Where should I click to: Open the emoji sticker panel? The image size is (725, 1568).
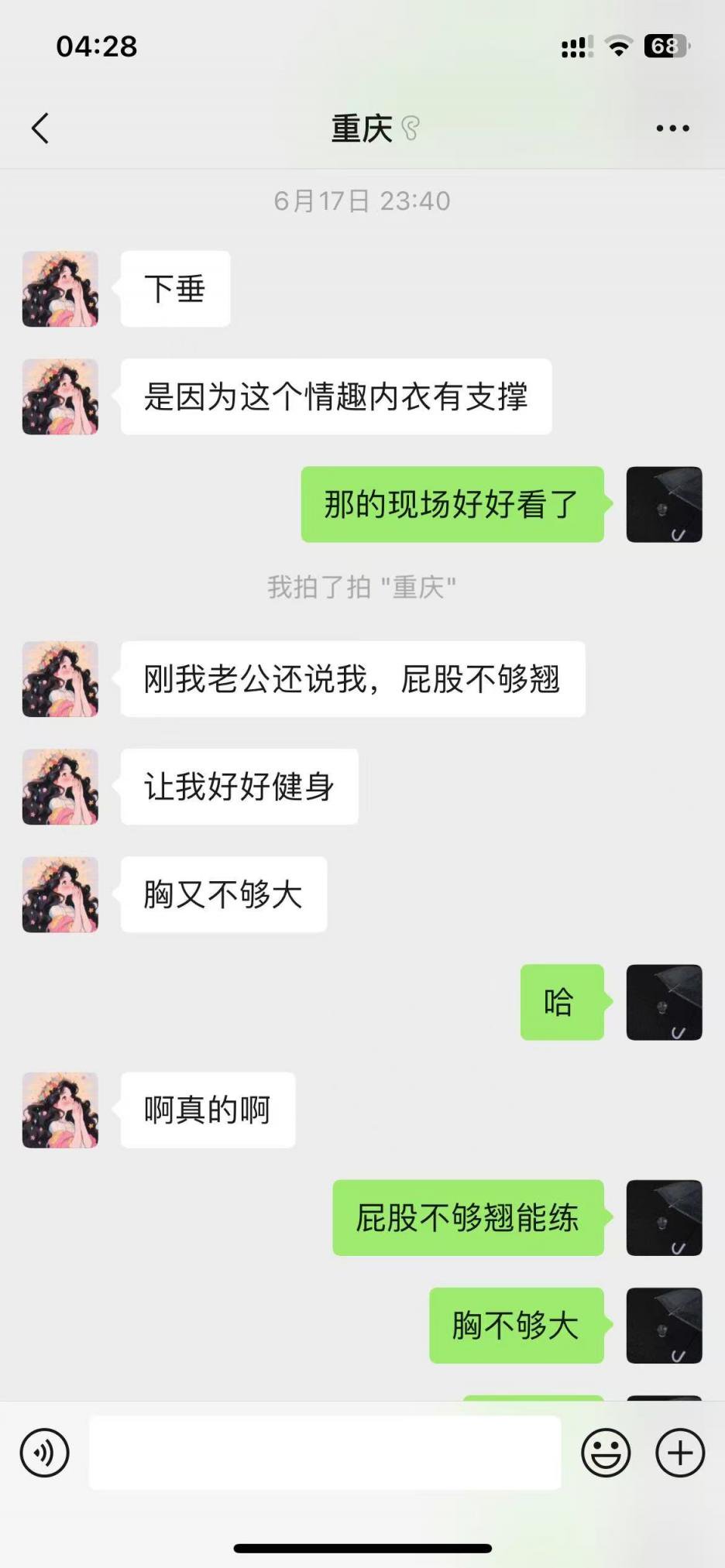tap(606, 1453)
